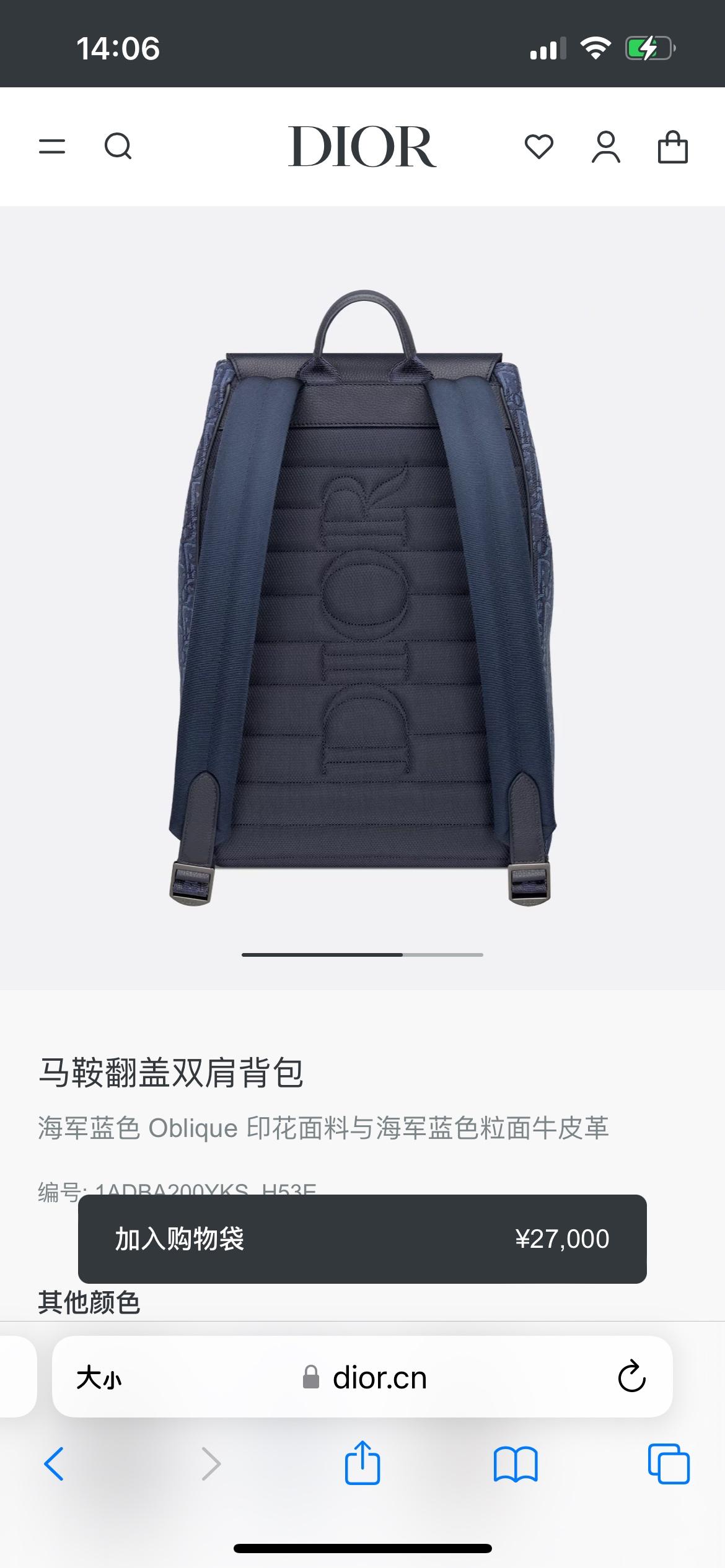Open 大小 page settings in Safari
This screenshot has height=1568, width=725.
click(99, 1379)
